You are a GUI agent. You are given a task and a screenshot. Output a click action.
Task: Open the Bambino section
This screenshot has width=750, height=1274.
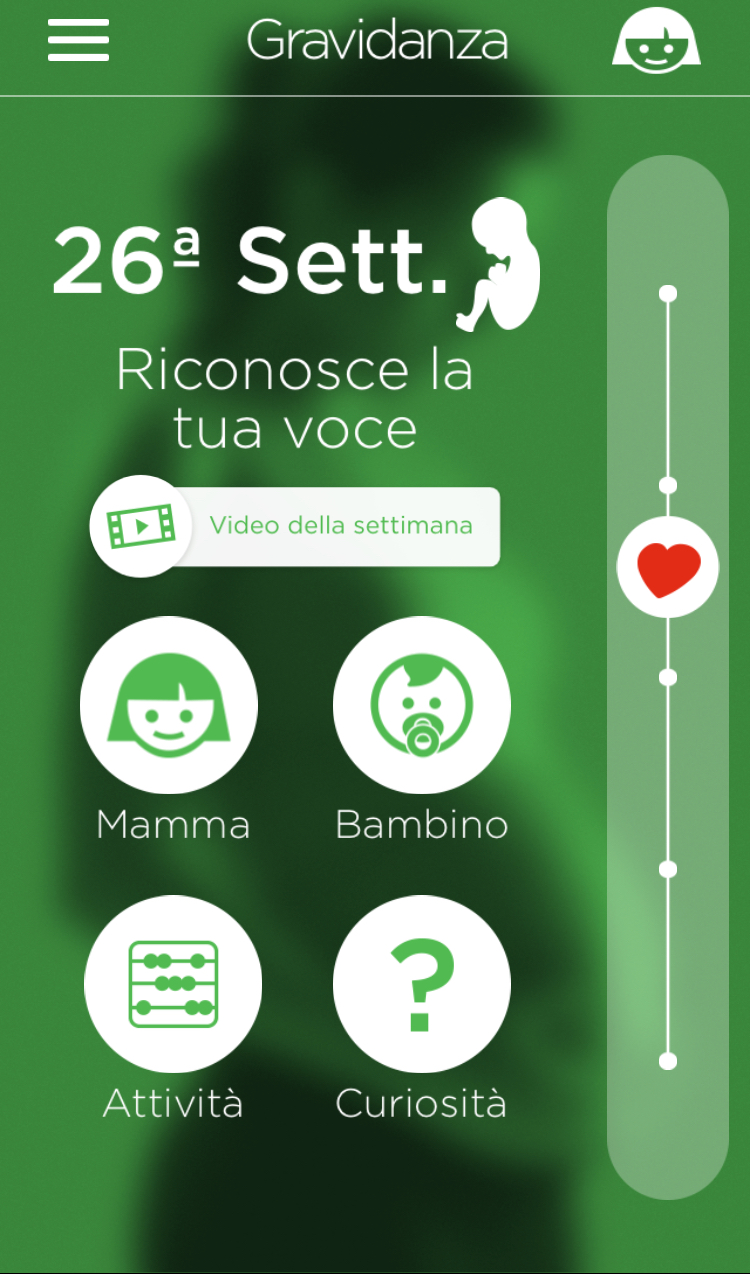tap(422, 705)
